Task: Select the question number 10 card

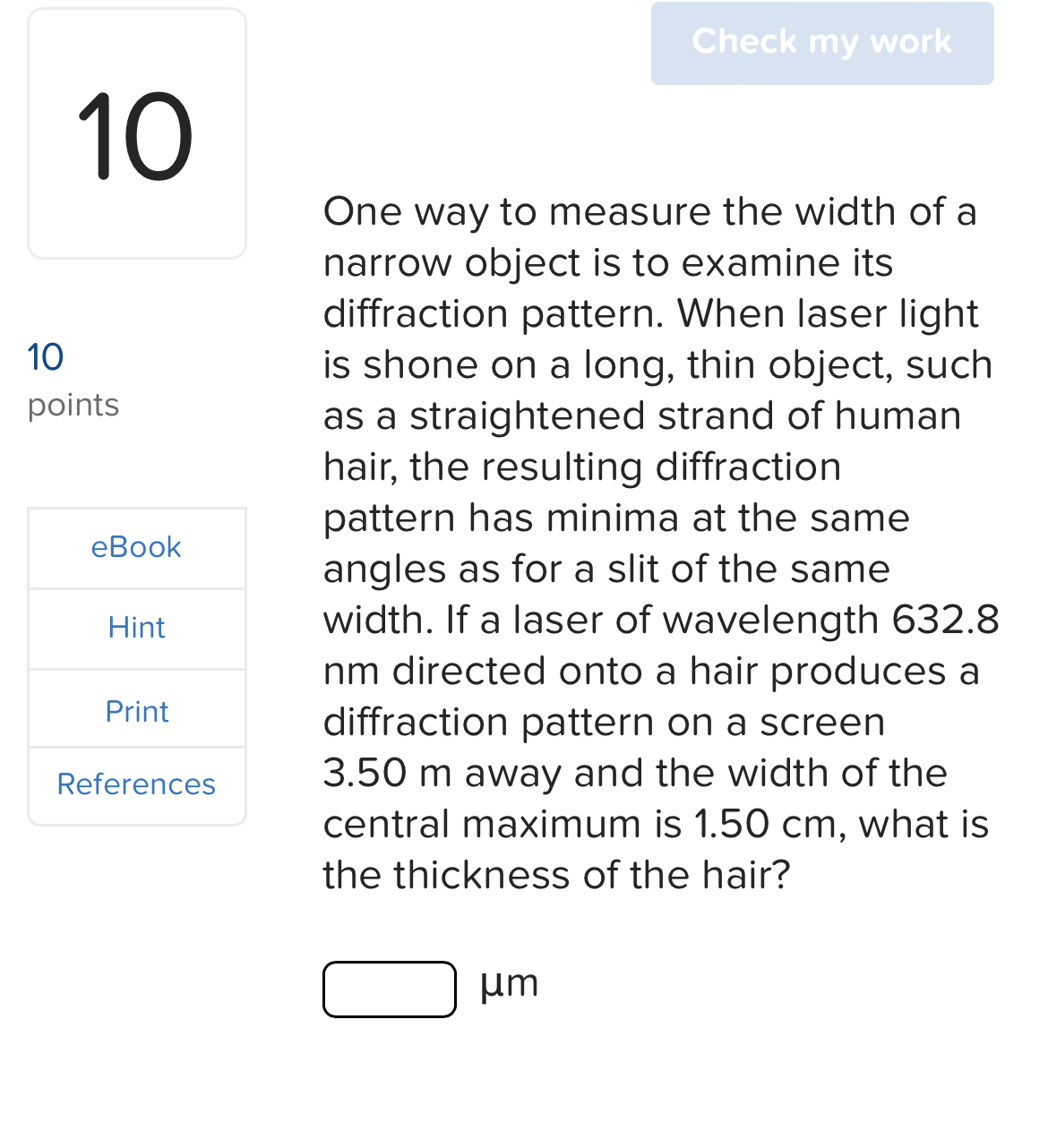Action: (136, 133)
